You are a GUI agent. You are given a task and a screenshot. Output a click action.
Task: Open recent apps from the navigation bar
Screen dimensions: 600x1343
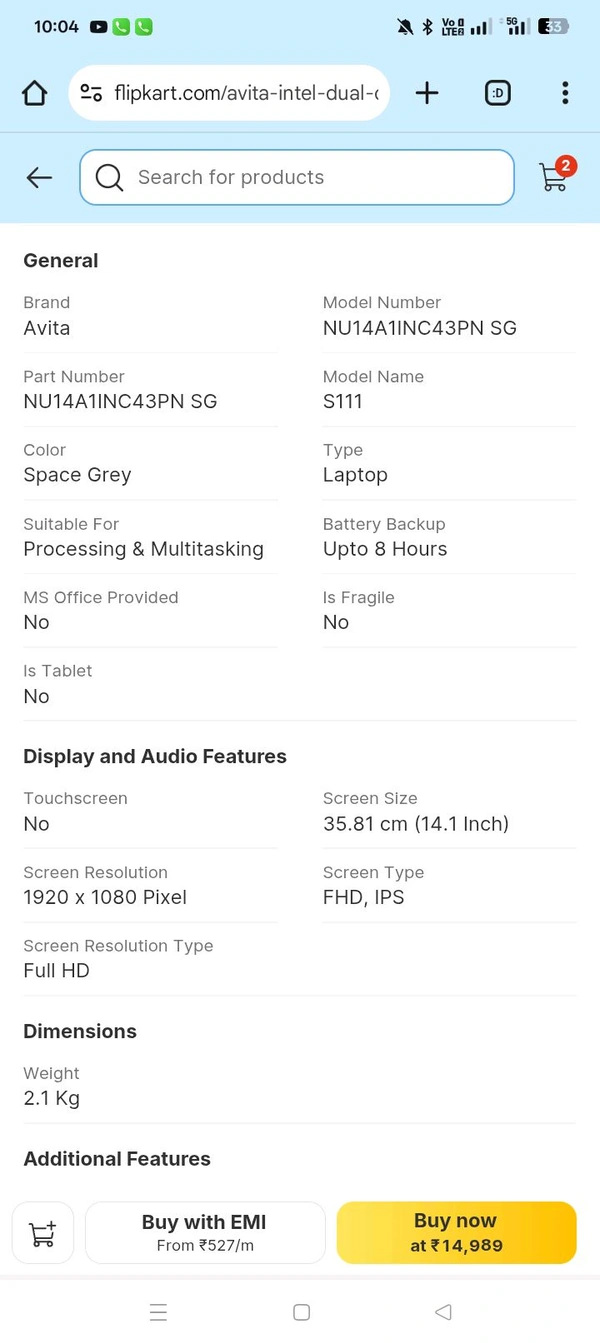coord(158,1312)
